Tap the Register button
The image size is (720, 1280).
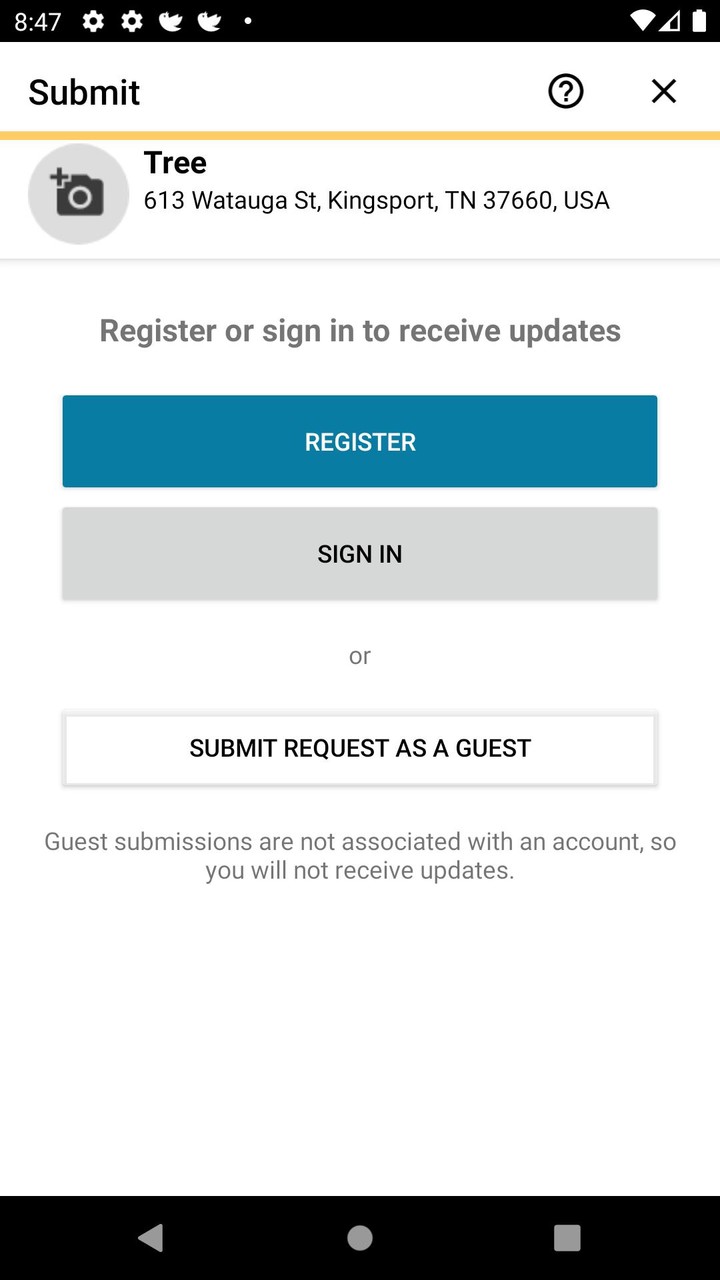[360, 441]
